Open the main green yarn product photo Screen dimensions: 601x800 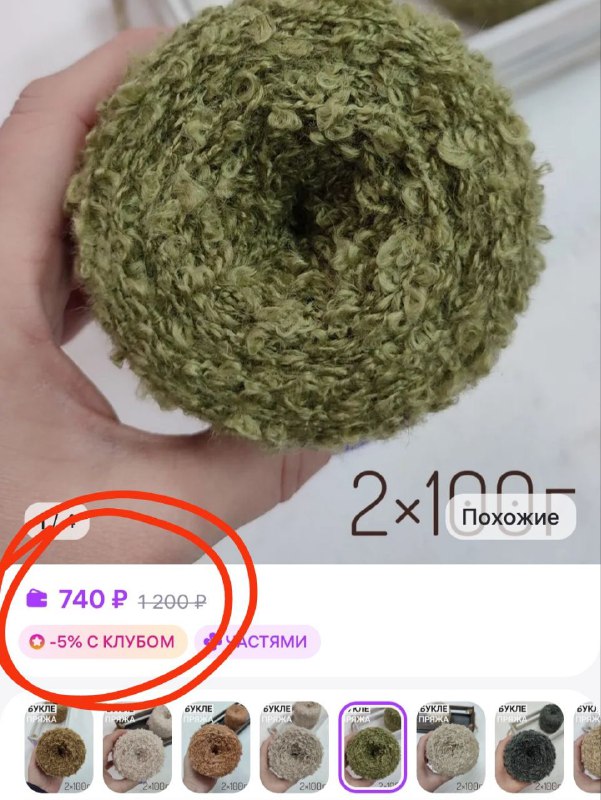point(300,230)
